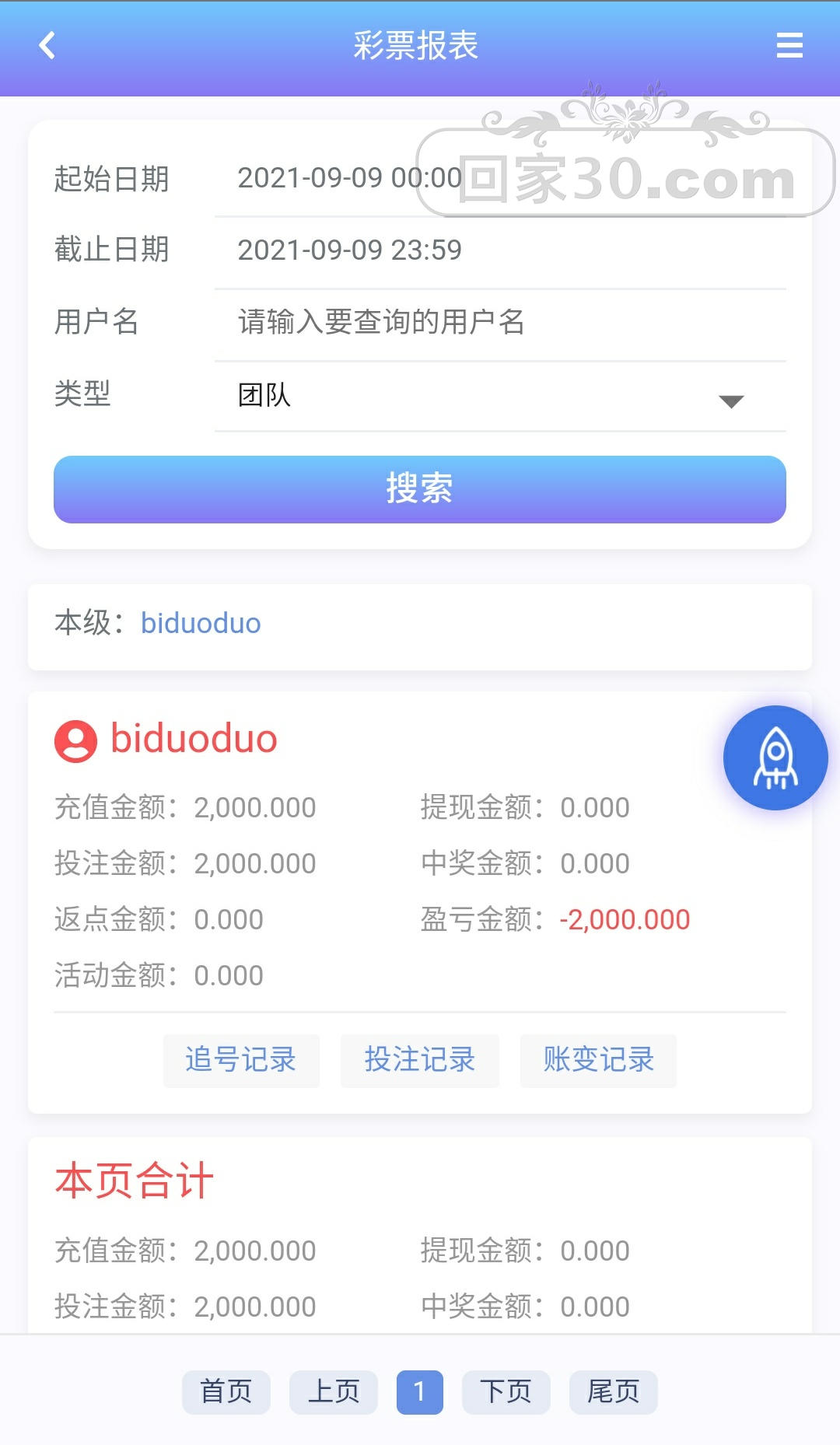Tap the 搜索 search button
The height and width of the screenshot is (1445, 840).
(419, 489)
